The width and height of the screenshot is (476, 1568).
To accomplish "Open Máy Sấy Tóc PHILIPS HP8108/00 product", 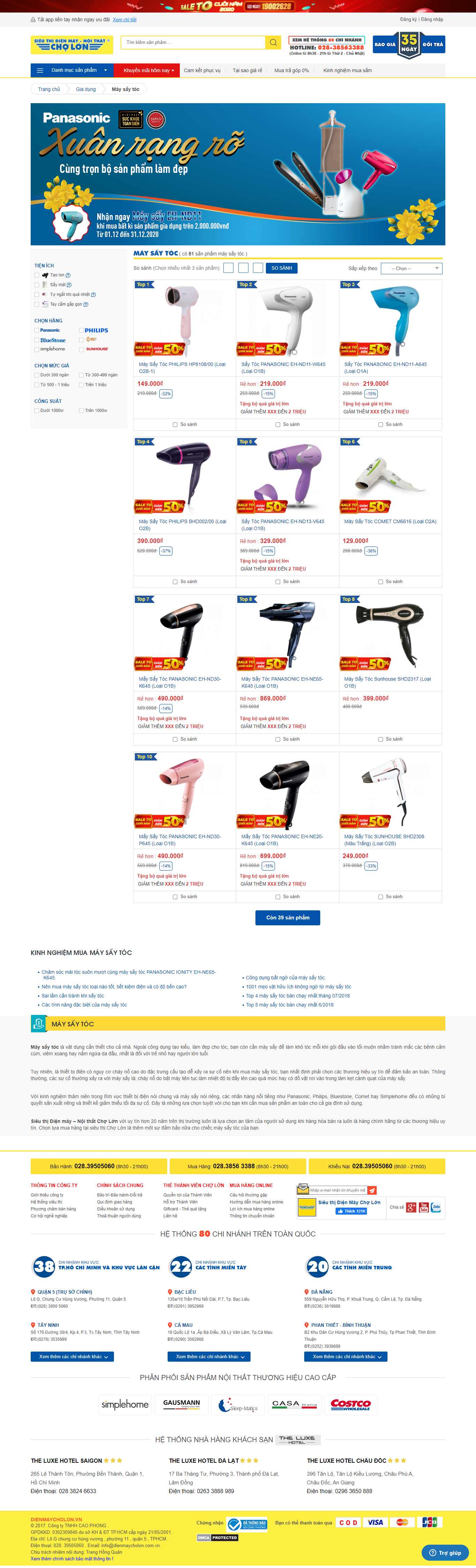I will (182, 368).
